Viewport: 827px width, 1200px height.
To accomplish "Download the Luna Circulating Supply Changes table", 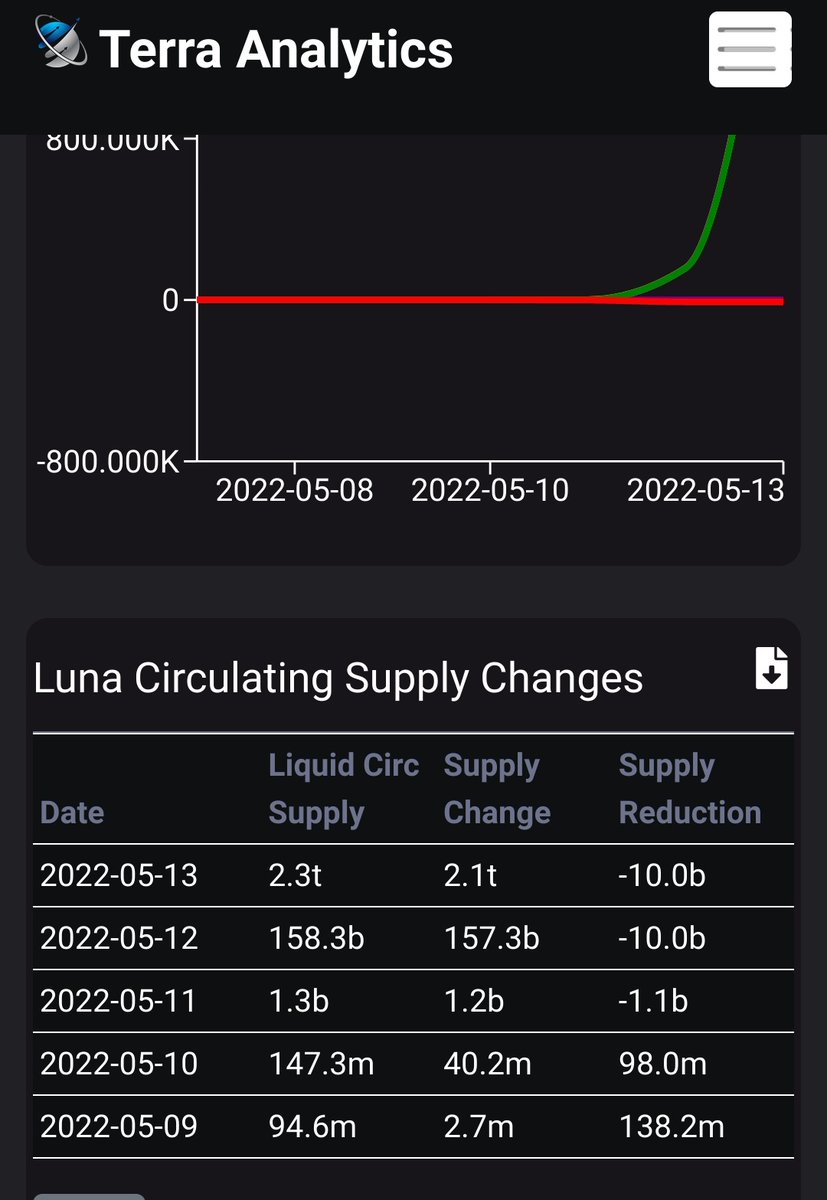I will click(771, 668).
